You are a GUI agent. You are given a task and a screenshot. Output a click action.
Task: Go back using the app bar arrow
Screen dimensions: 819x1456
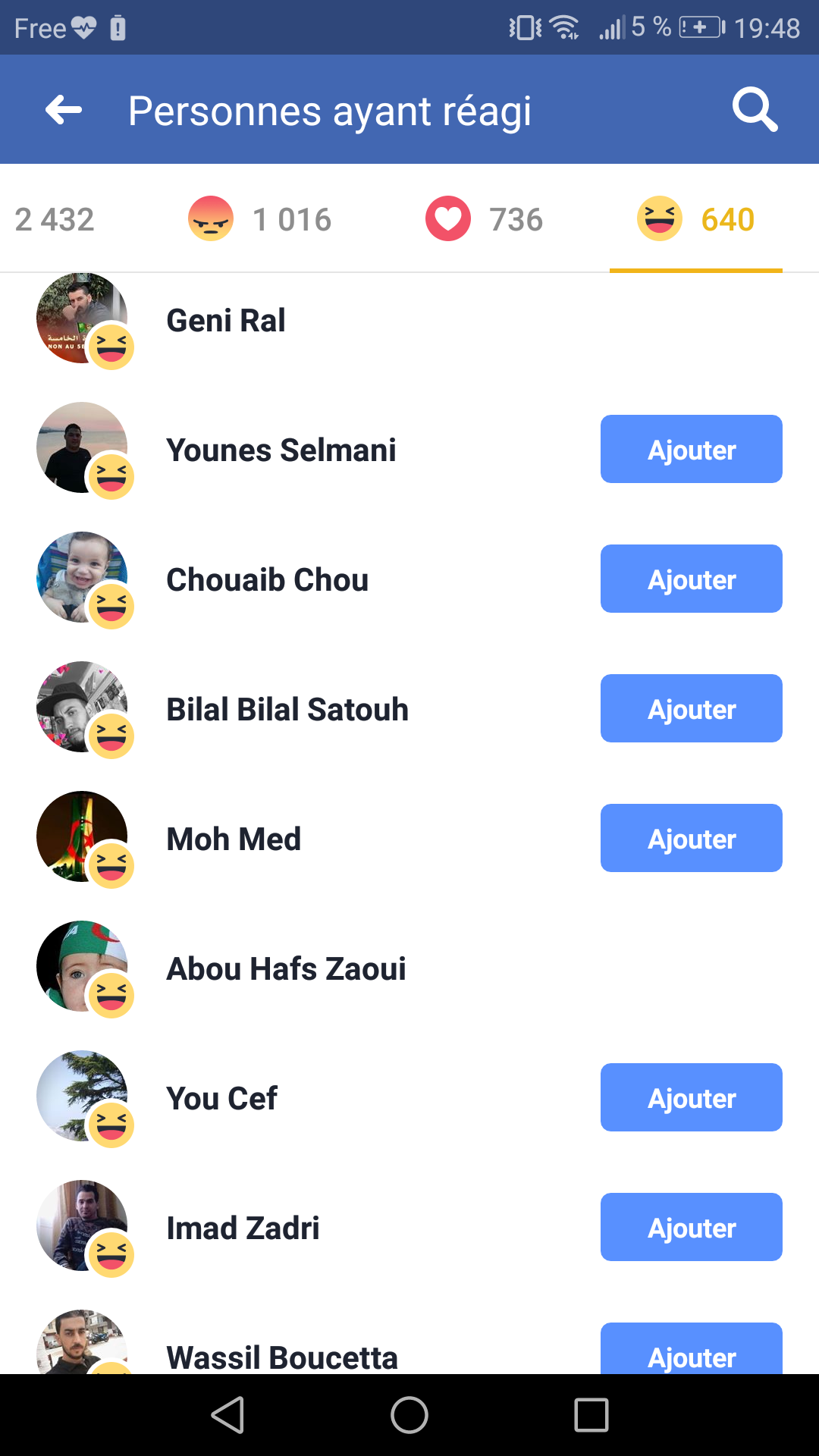(x=64, y=110)
